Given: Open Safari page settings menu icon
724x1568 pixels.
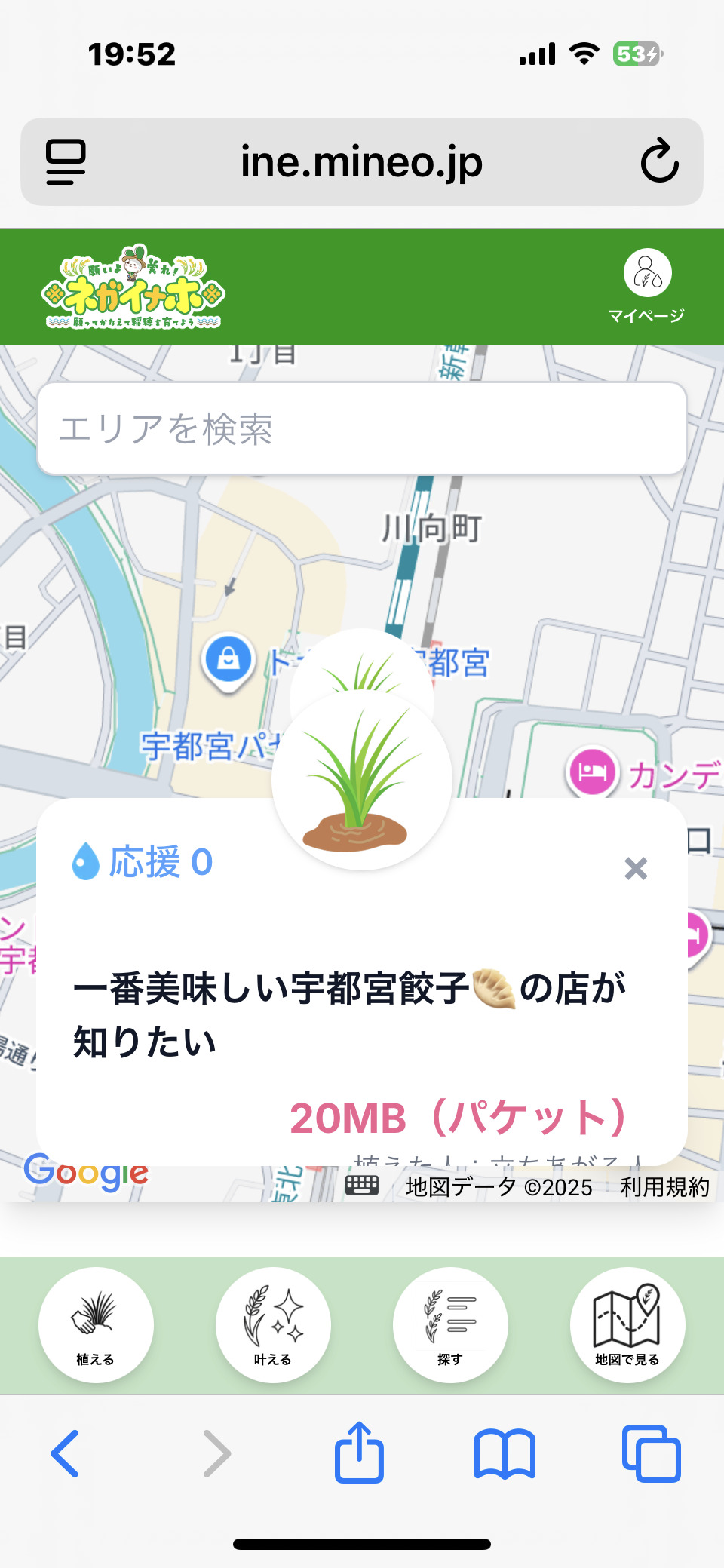Looking at the screenshot, I should point(66,161).
